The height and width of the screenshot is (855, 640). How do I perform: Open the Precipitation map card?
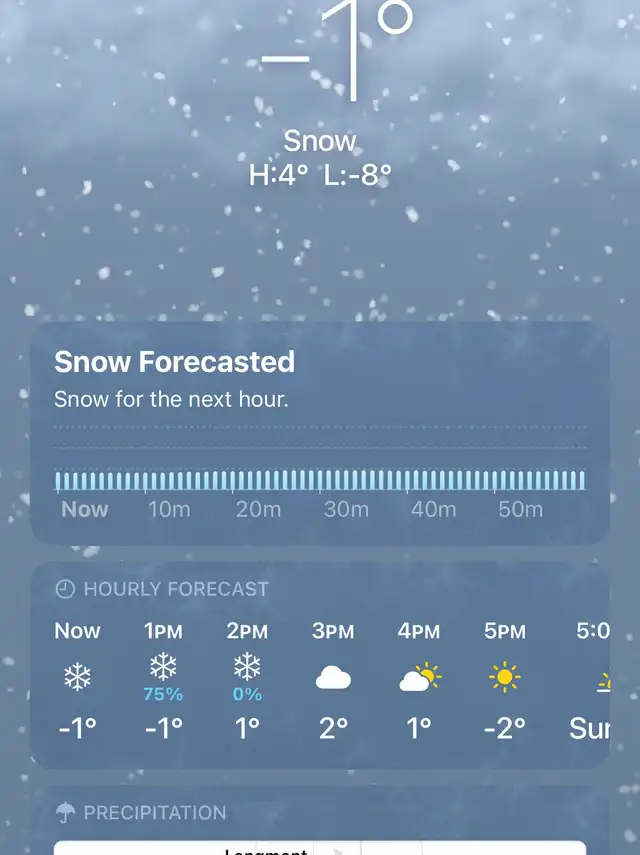320,825
